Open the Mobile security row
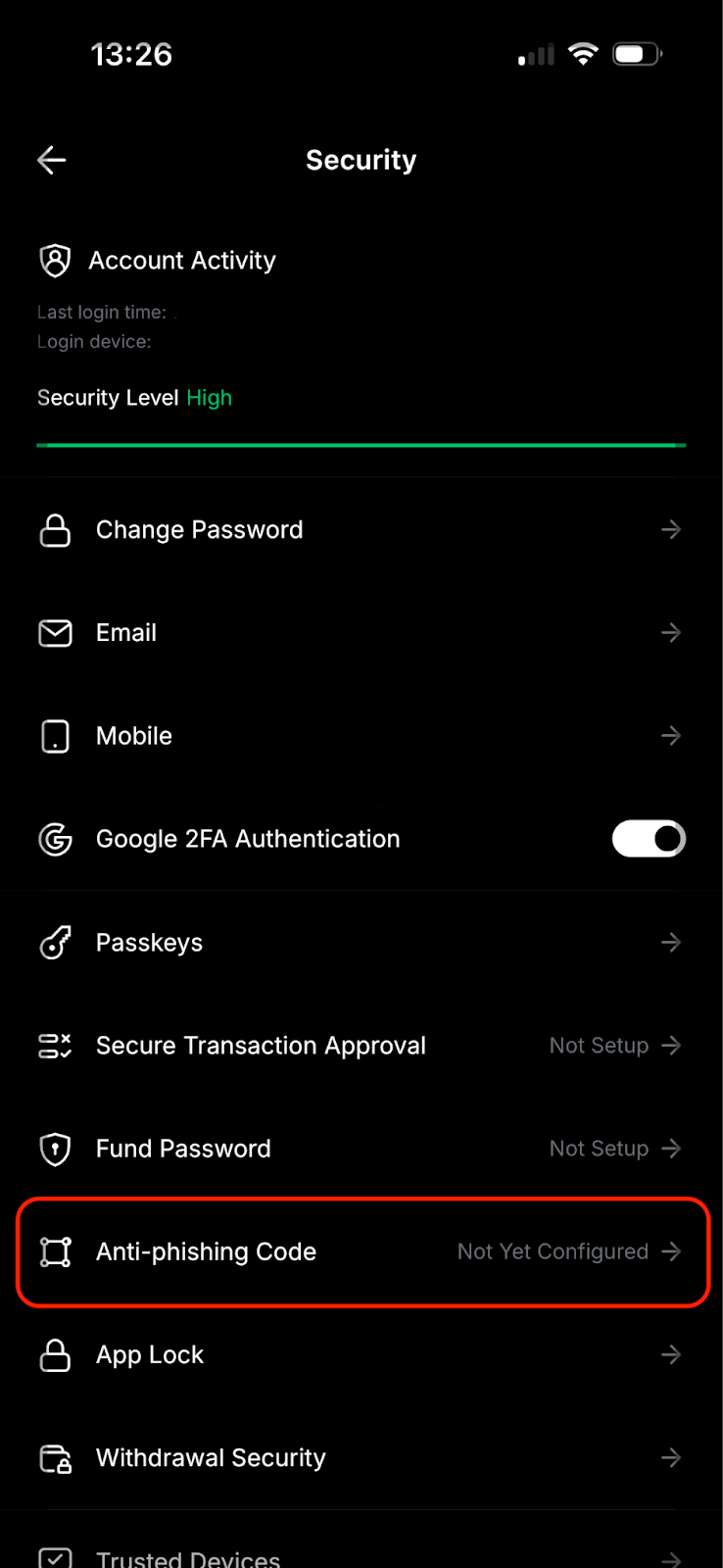Screen dimensions: 723x1568 point(361,736)
